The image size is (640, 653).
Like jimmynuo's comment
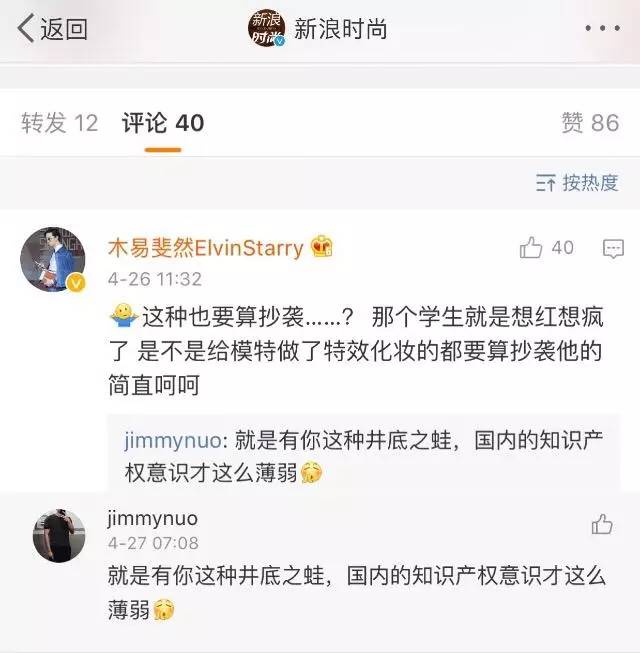click(x=602, y=523)
